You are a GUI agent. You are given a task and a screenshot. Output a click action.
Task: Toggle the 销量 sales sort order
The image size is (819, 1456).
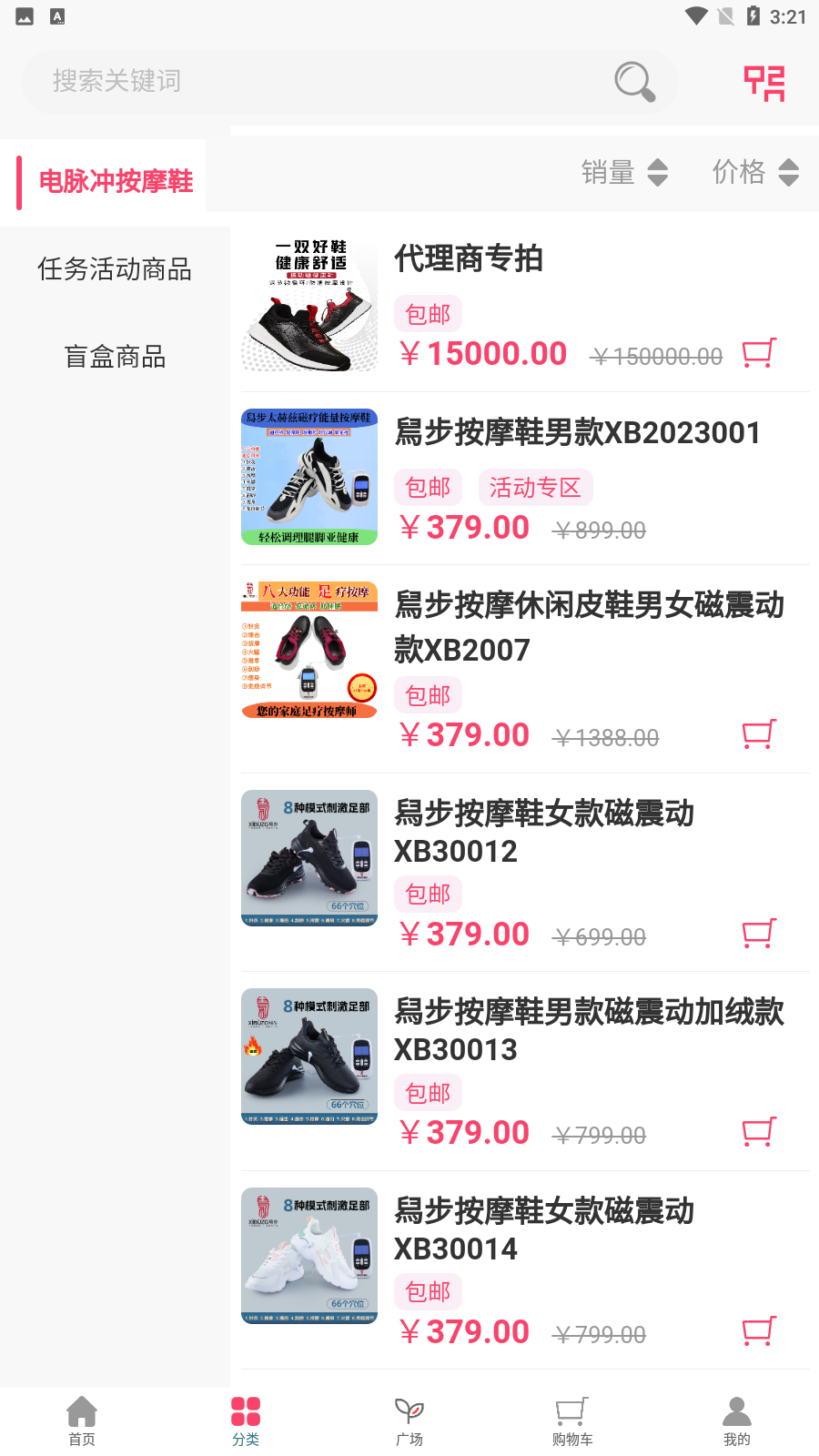[x=627, y=173]
